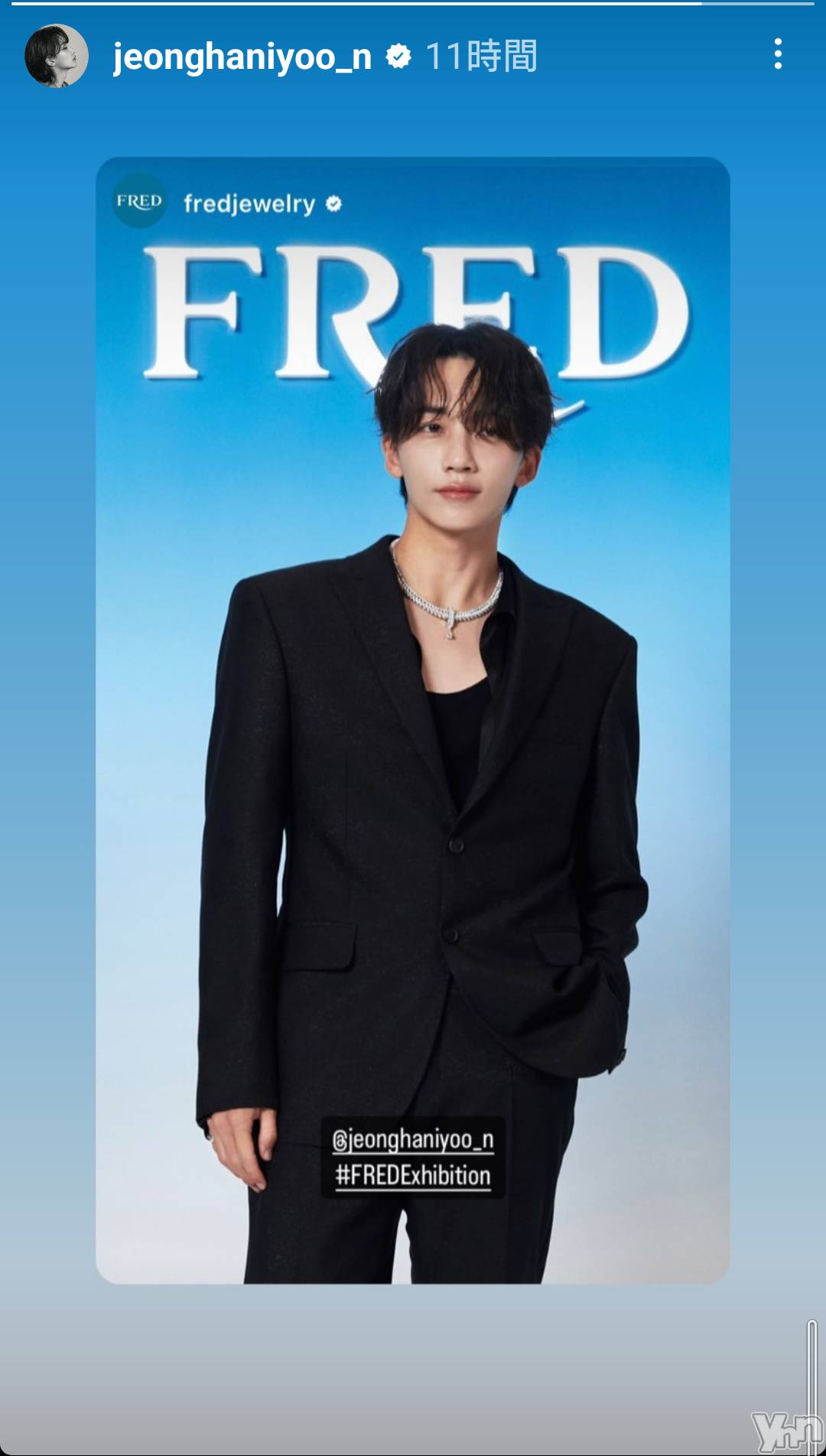Viewport: 826px width, 1456px height.
Task: Open the reshared fredjewelry story card
Action: coord(413,719)
